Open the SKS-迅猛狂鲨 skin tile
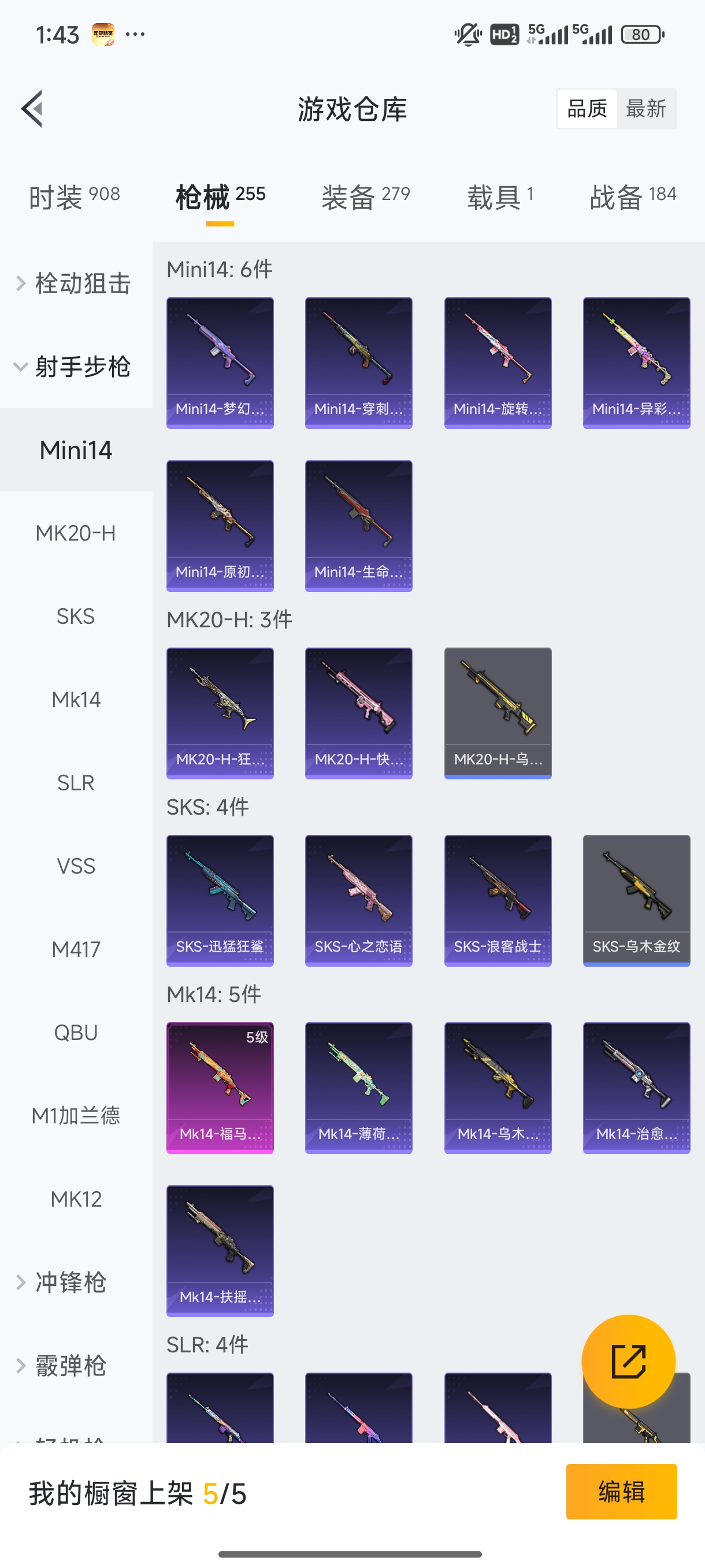Viewport: 705px width, 1568px height. [x=220, y=900]
